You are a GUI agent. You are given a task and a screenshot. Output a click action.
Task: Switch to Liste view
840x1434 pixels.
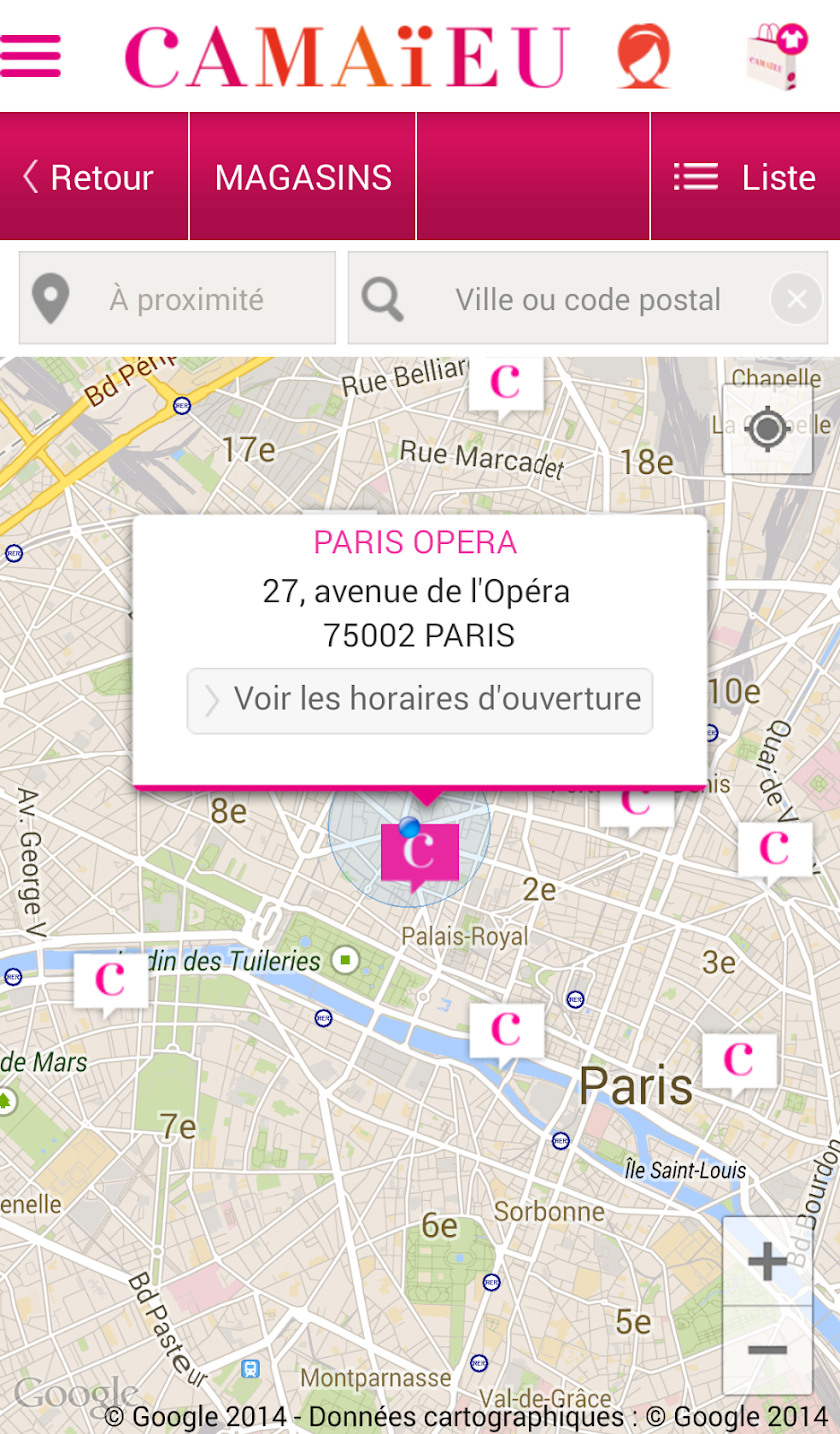[x=746, y=177]
